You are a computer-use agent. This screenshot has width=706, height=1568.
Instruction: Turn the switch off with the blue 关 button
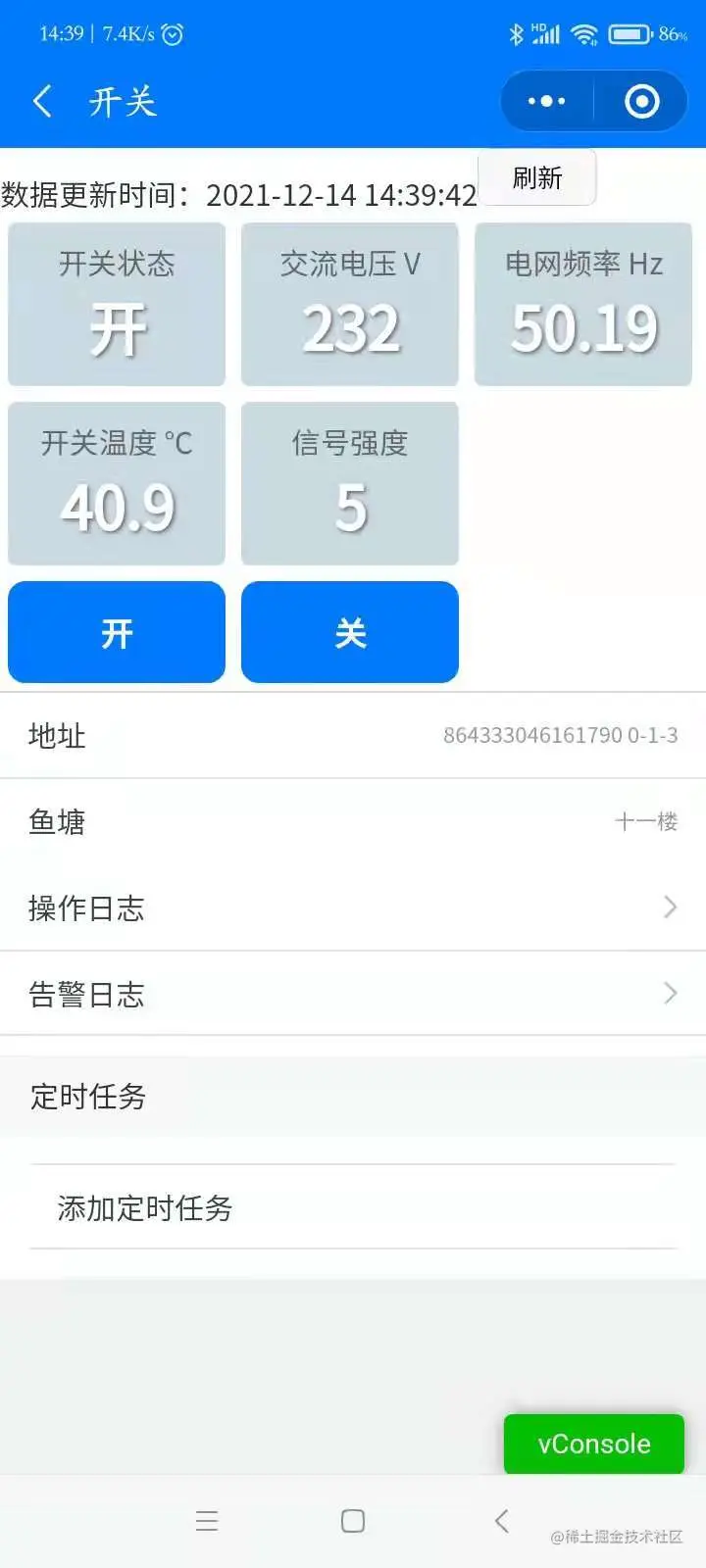pos(350,632)
